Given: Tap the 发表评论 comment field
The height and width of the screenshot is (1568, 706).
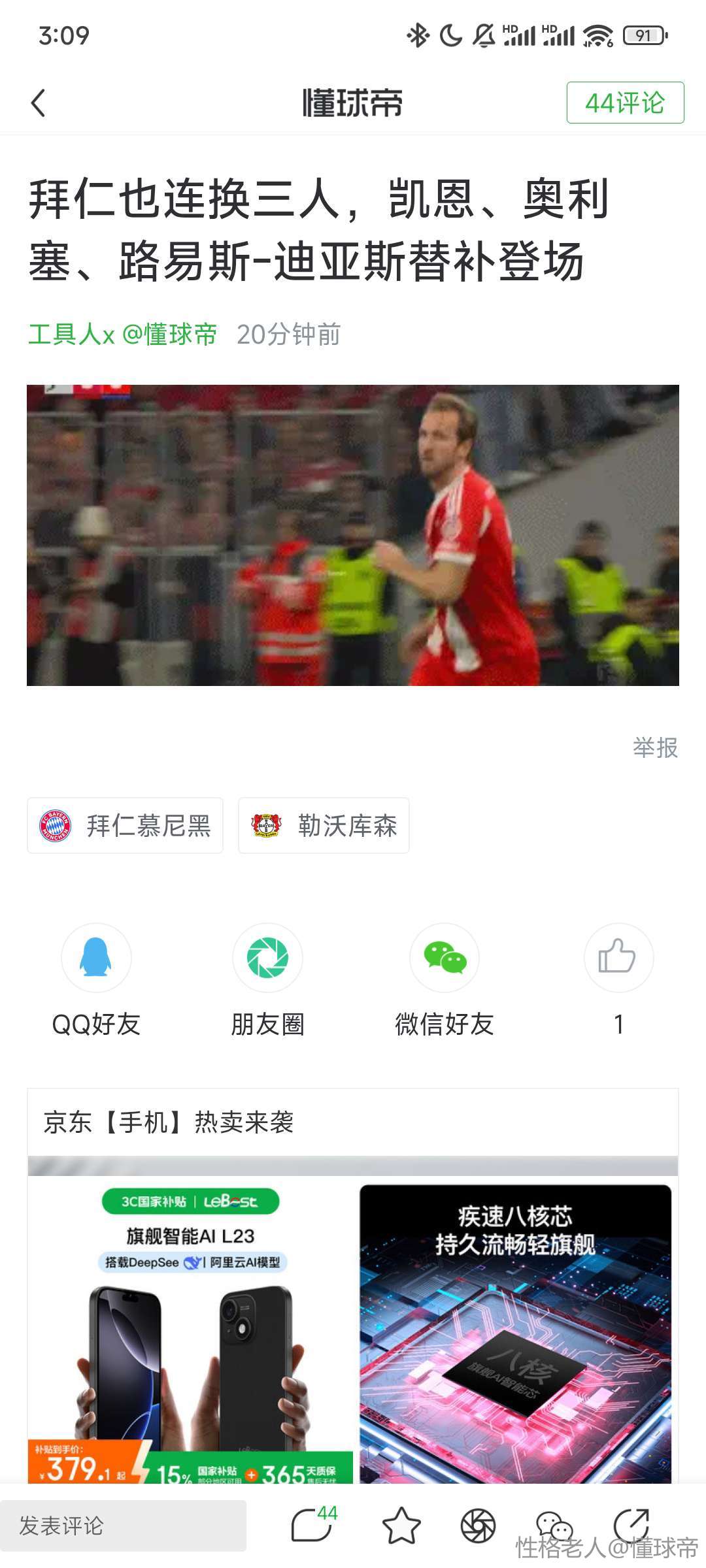Looking at the screenshot, I should click(x=123, y=1526).
